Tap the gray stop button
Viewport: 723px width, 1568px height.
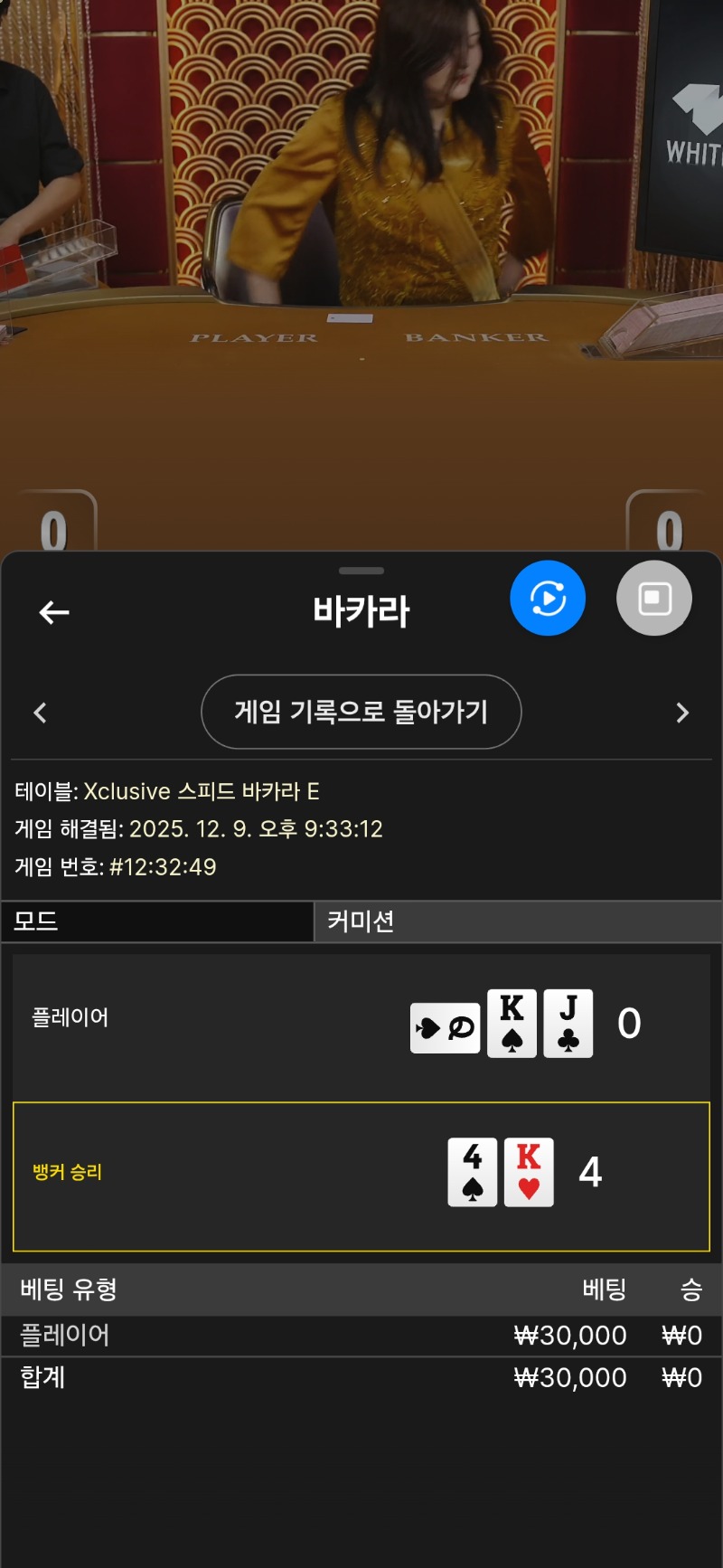point(654,599)
